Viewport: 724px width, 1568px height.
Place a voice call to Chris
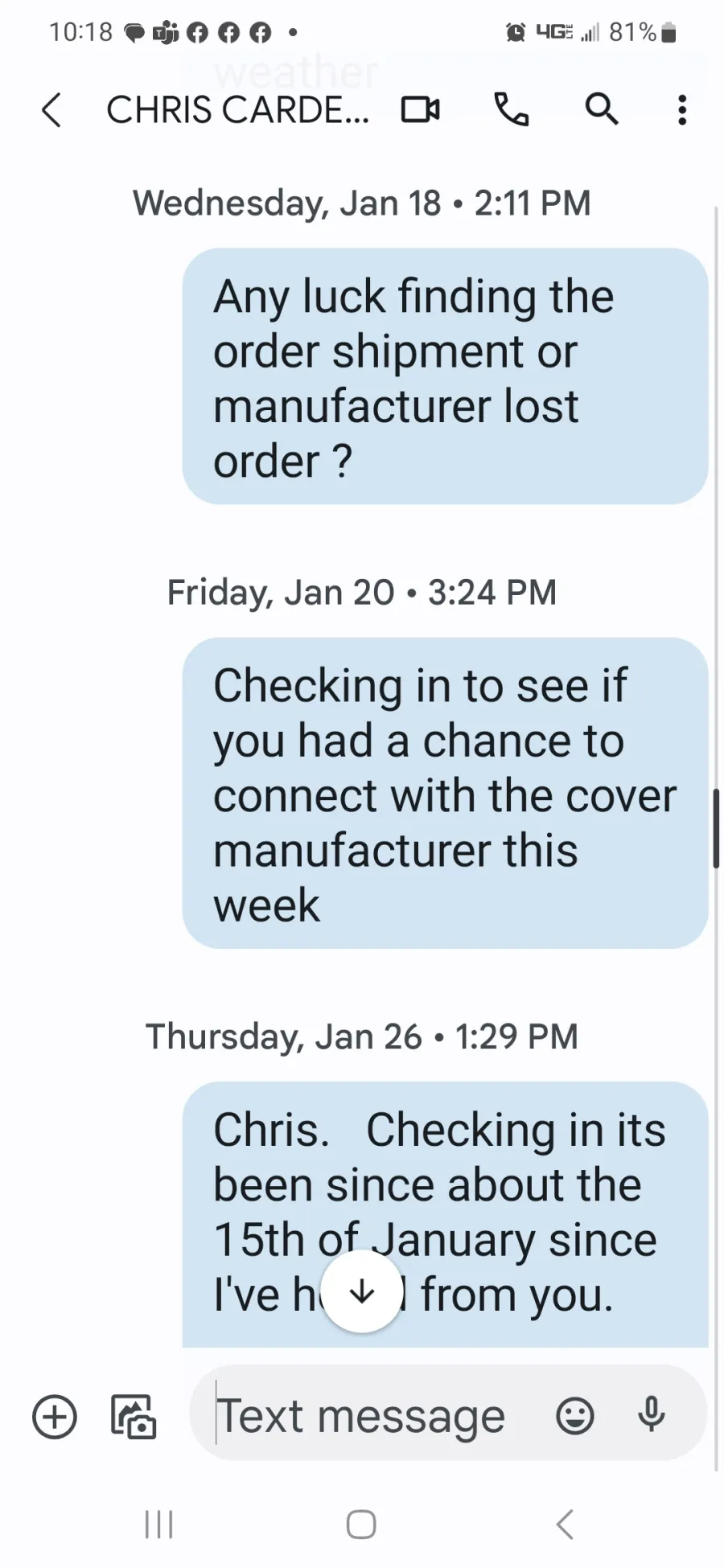tap(511, 109)
